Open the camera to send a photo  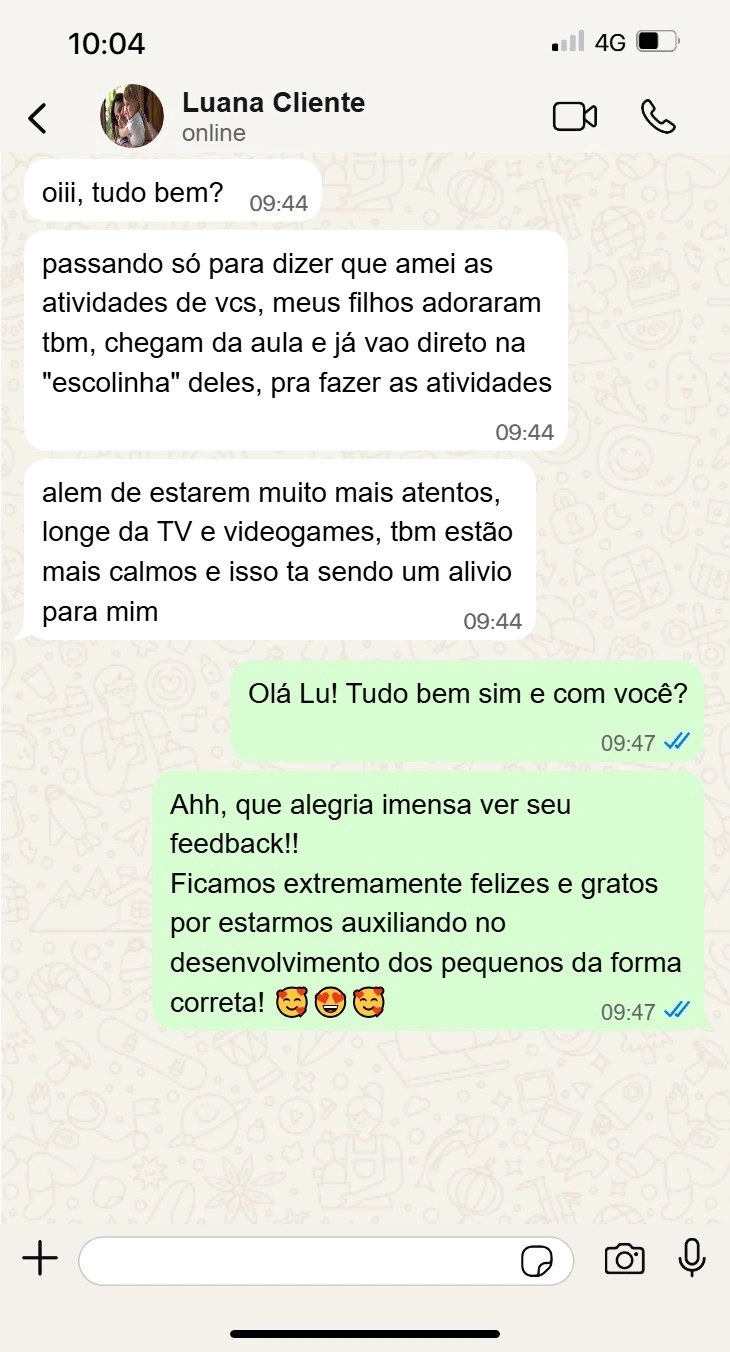[x=624, y=1259]
